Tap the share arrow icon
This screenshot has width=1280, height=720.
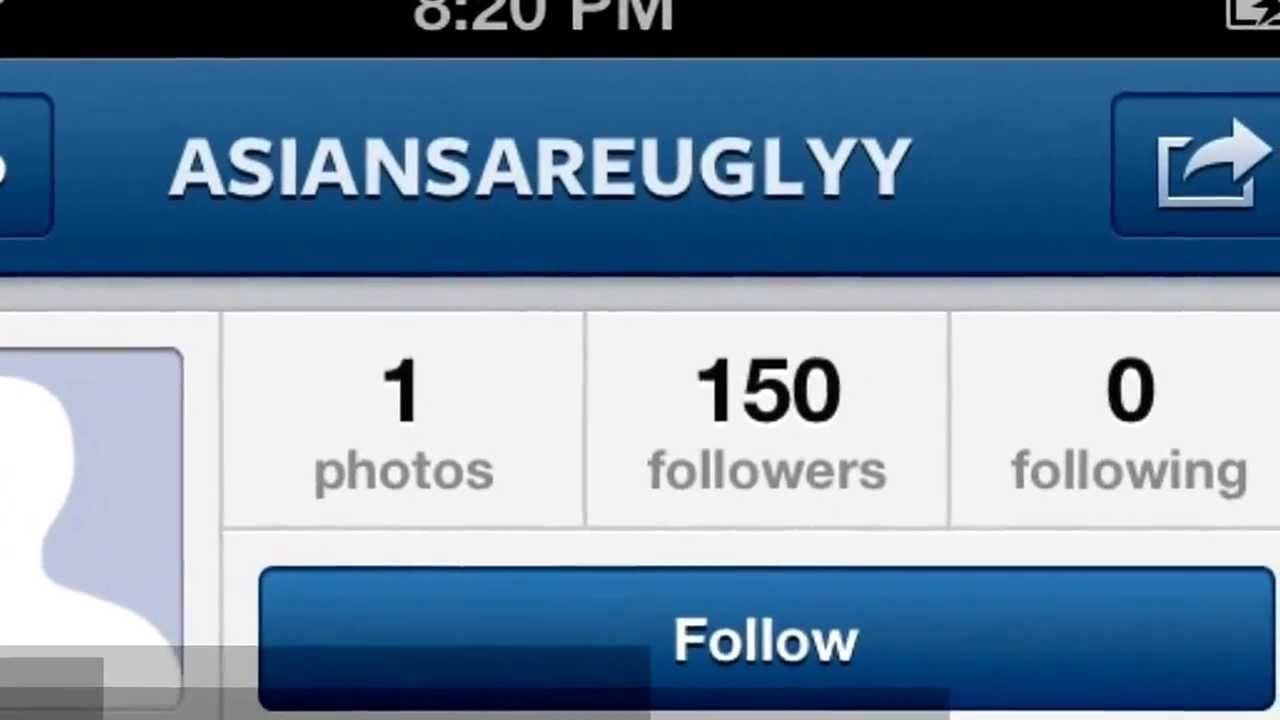1210,165
